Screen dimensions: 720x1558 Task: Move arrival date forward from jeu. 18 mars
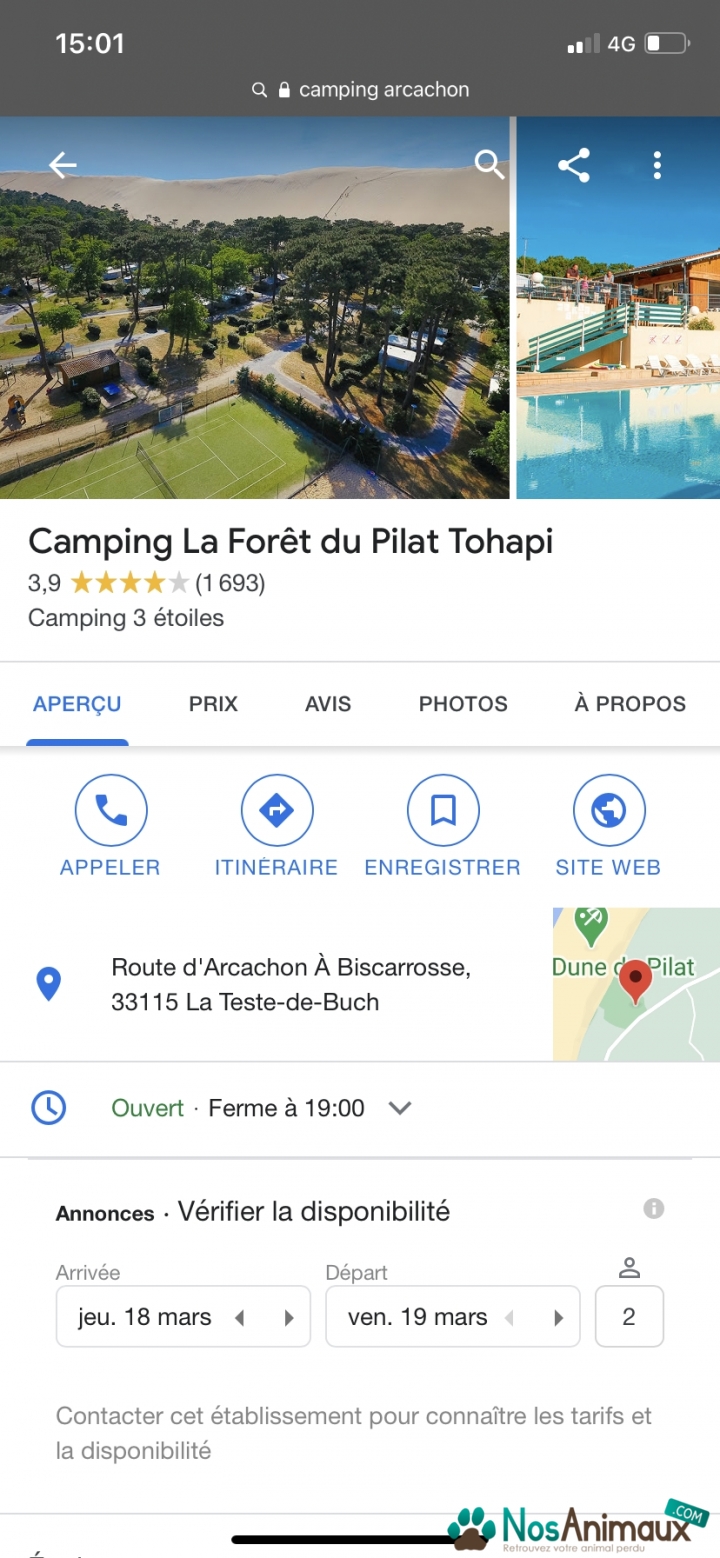[x=289, y=1318]
